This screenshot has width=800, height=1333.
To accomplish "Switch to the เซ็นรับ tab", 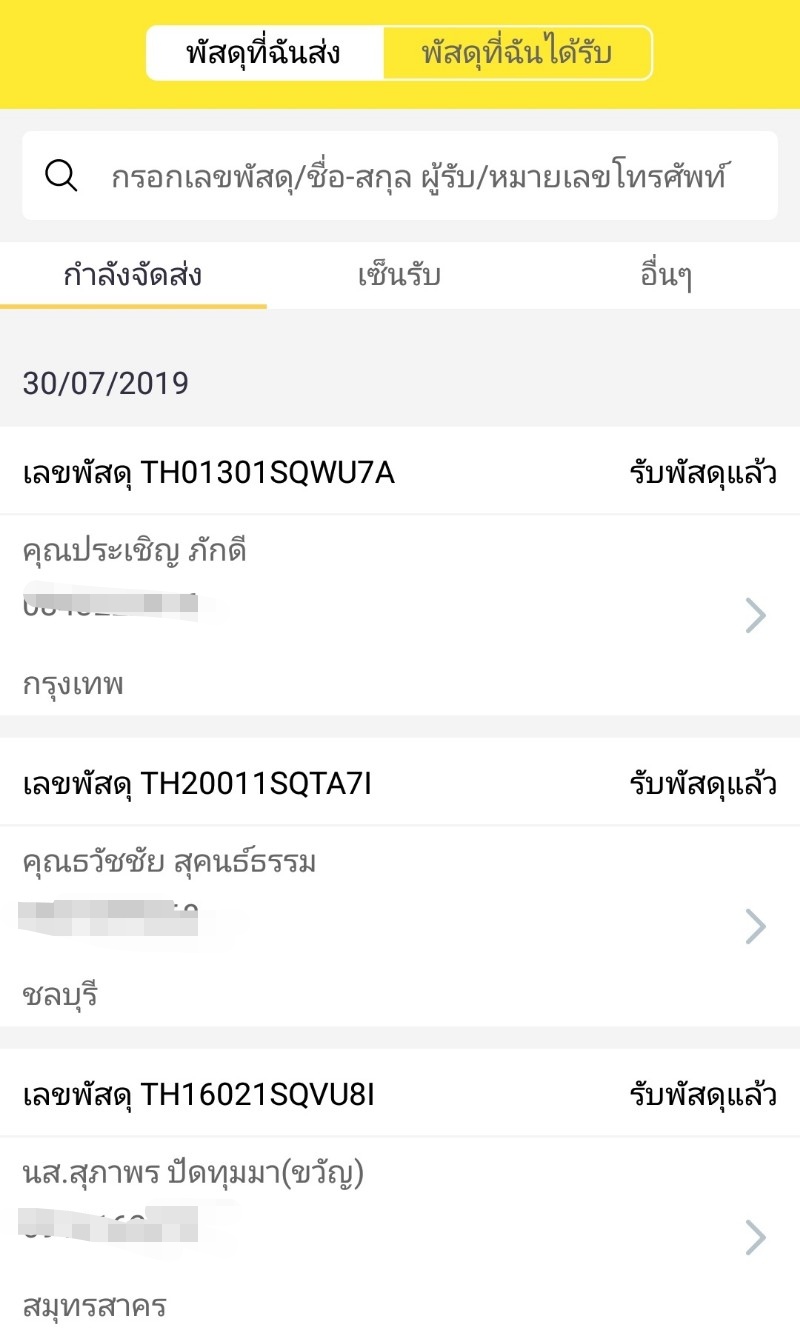I will point(398,275).
